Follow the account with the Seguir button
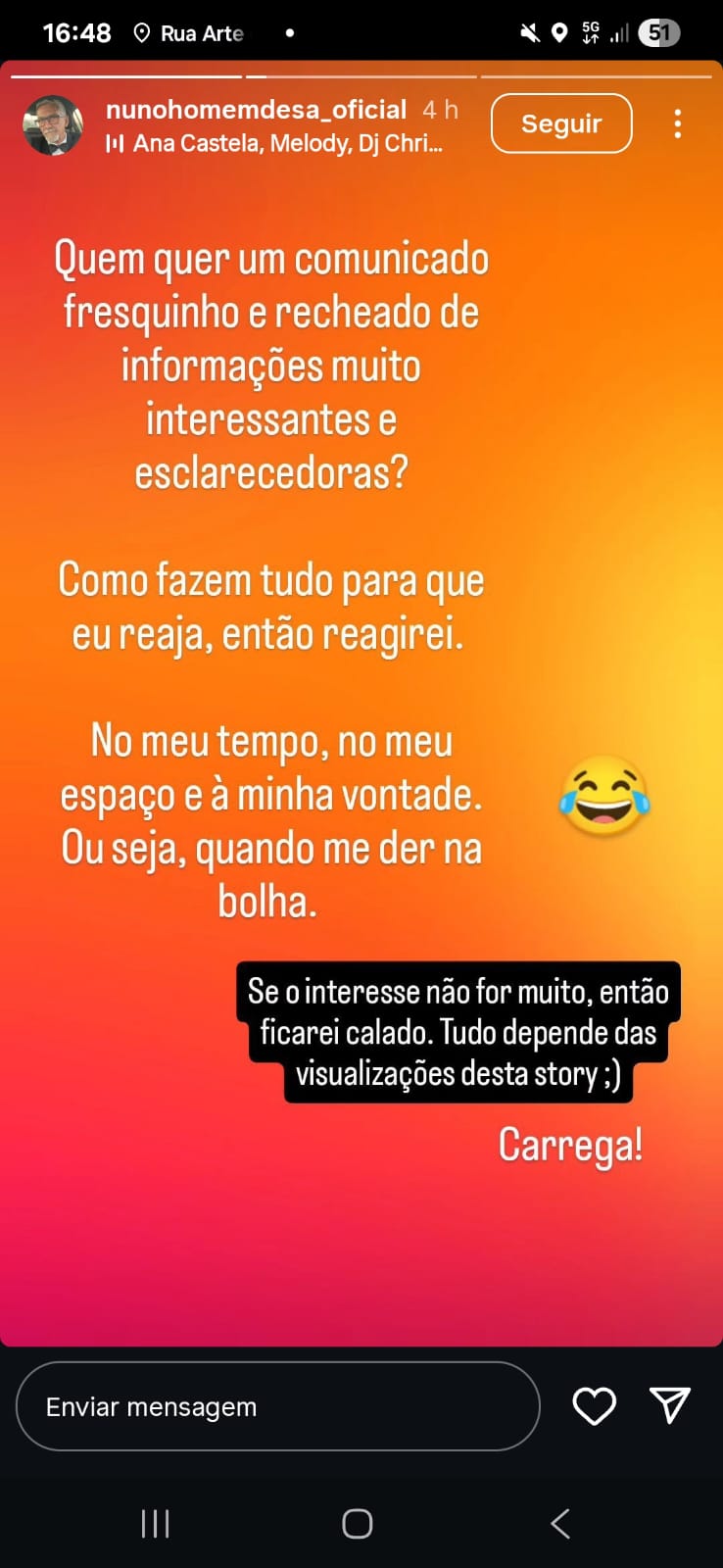 pos(561,123)
